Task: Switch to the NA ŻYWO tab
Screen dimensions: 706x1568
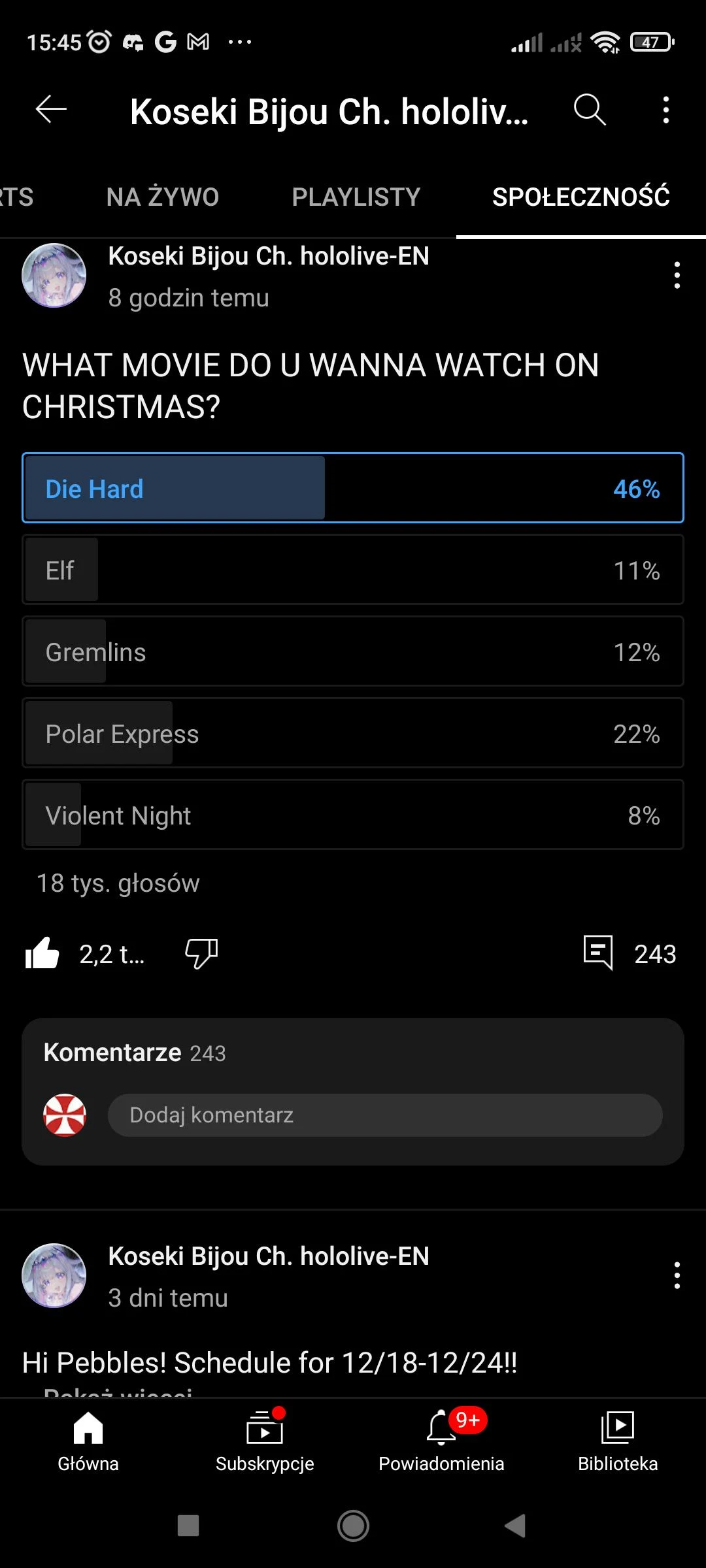Action: point(163,197)
